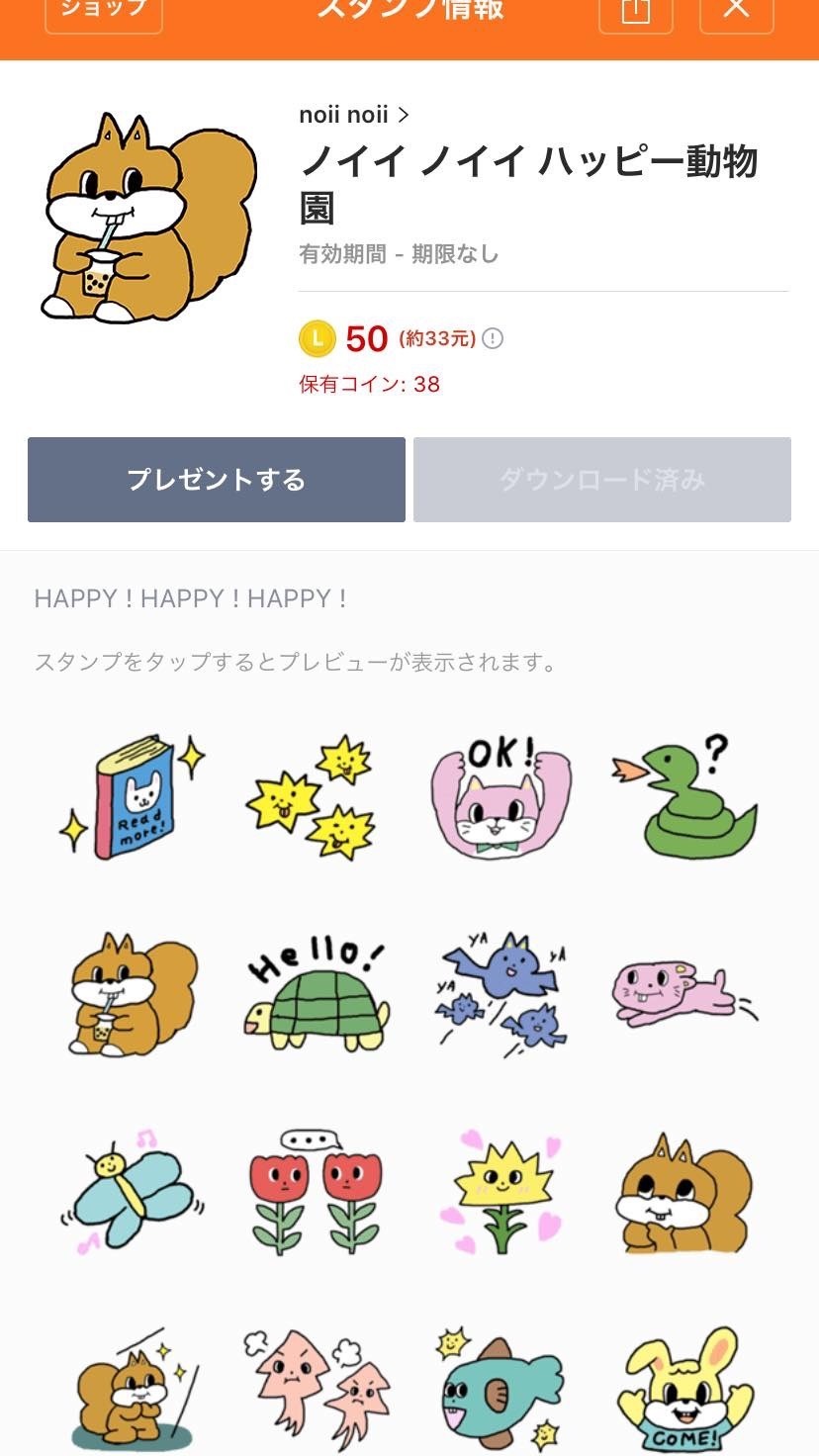
Task: Preview the pink cat OK sticker
Action: tap(500, 797)
